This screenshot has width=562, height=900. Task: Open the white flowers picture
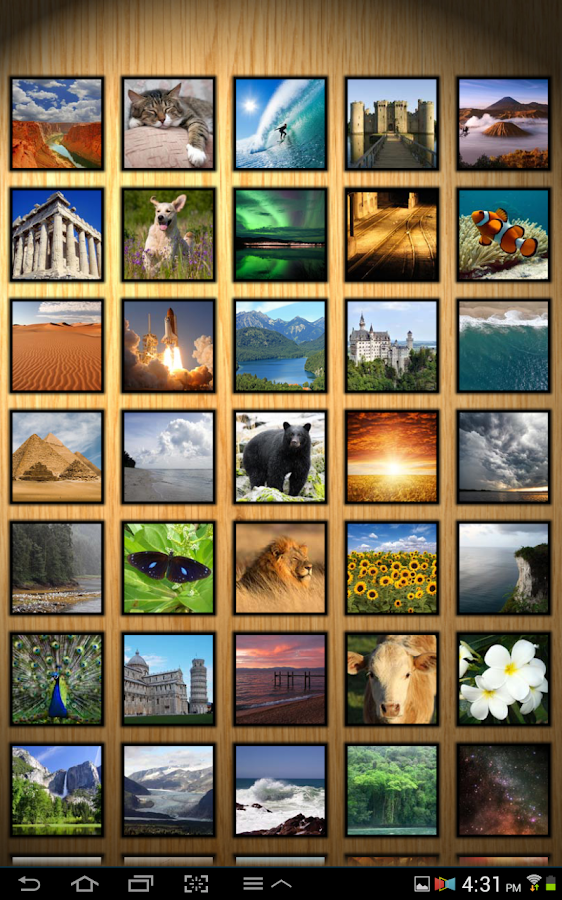coord(503,680)
